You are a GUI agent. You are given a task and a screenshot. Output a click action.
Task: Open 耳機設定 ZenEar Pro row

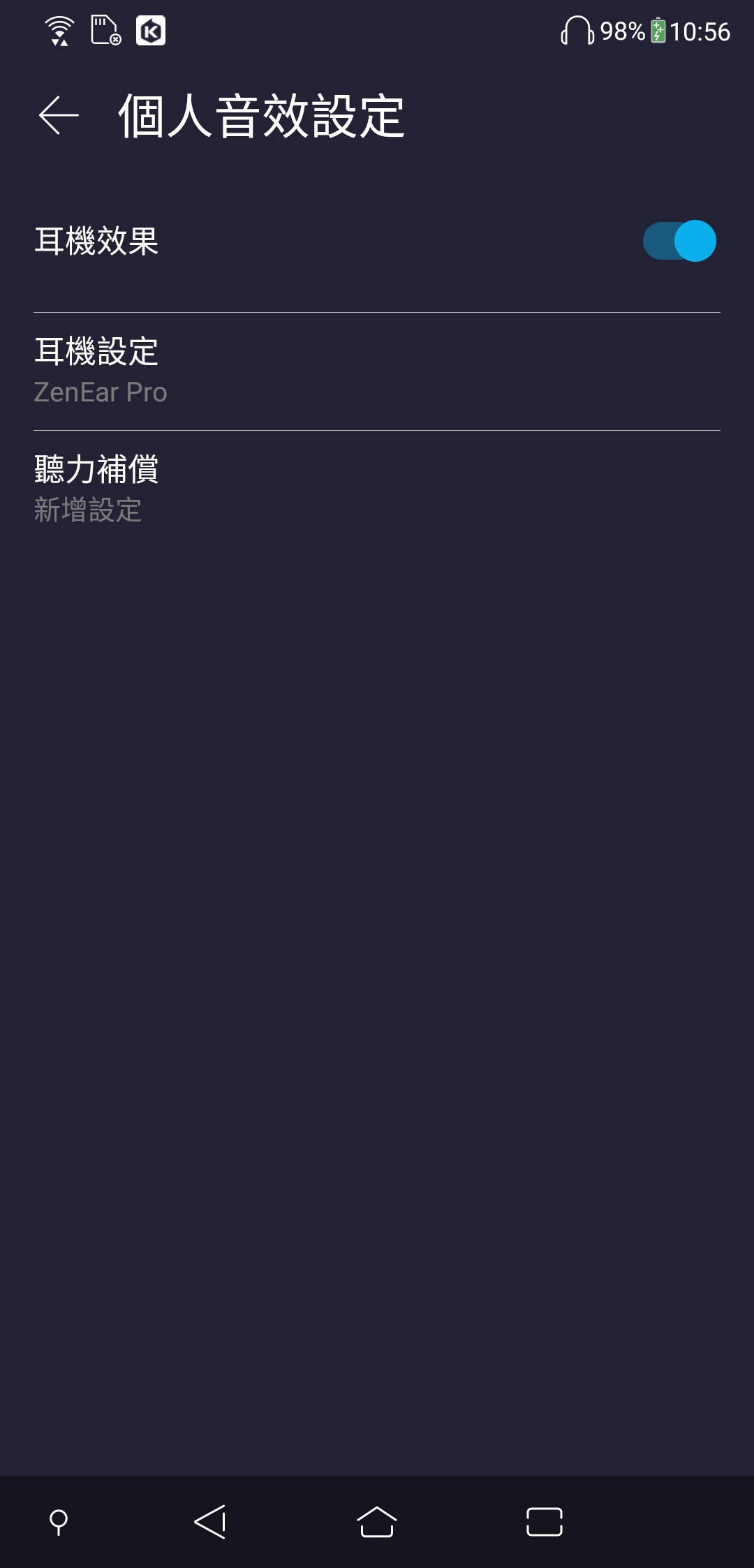tap(377, 371)
